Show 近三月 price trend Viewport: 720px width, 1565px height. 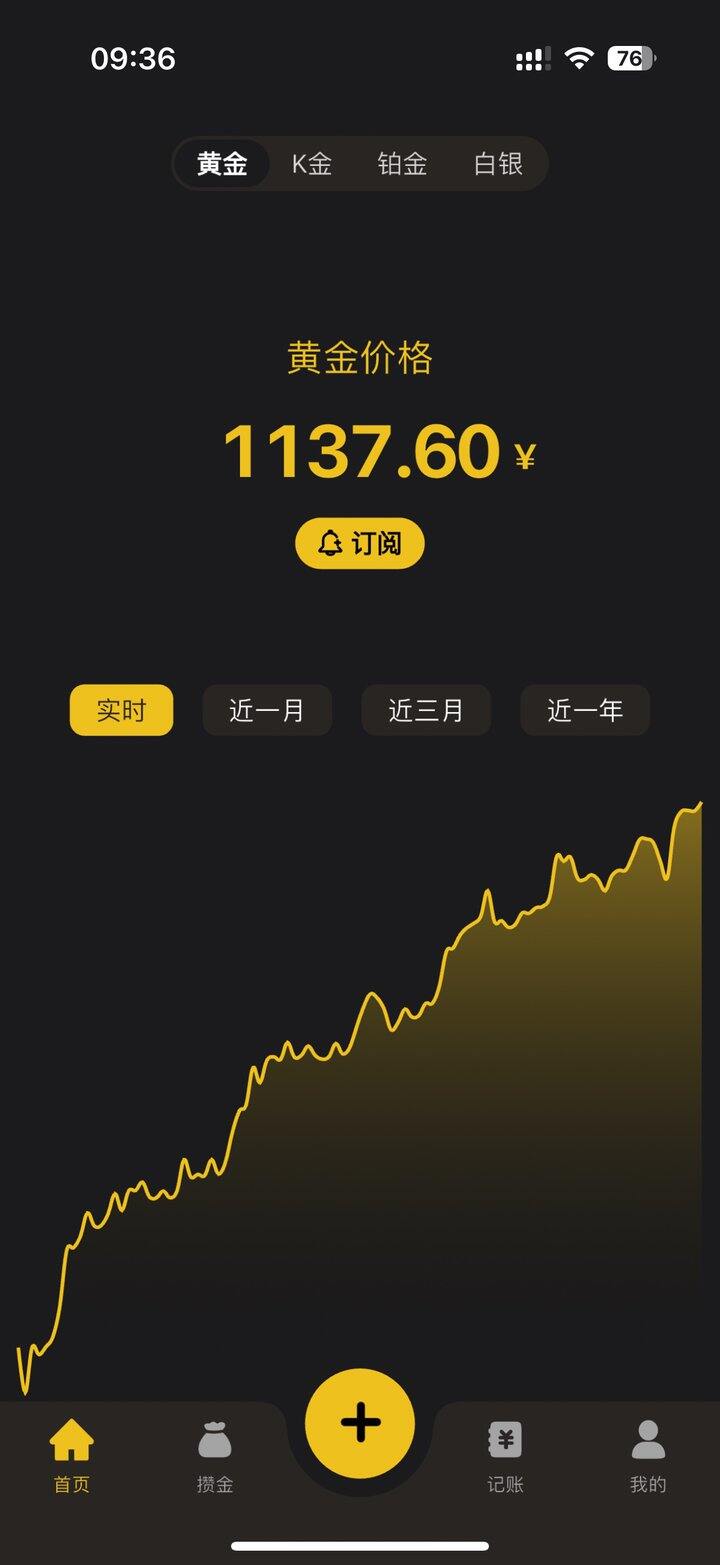tap(426, 711)
